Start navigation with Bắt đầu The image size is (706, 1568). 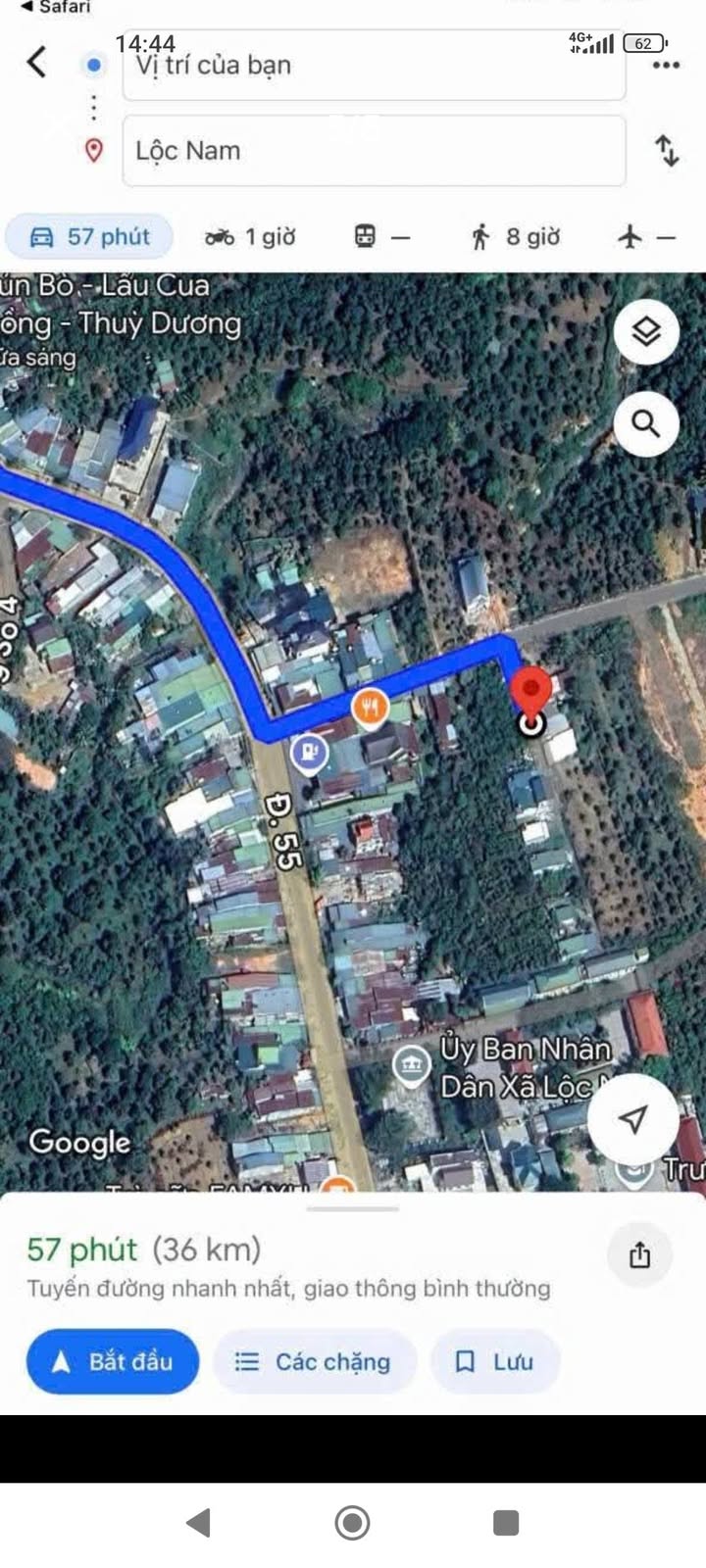tap(112, 1361)
